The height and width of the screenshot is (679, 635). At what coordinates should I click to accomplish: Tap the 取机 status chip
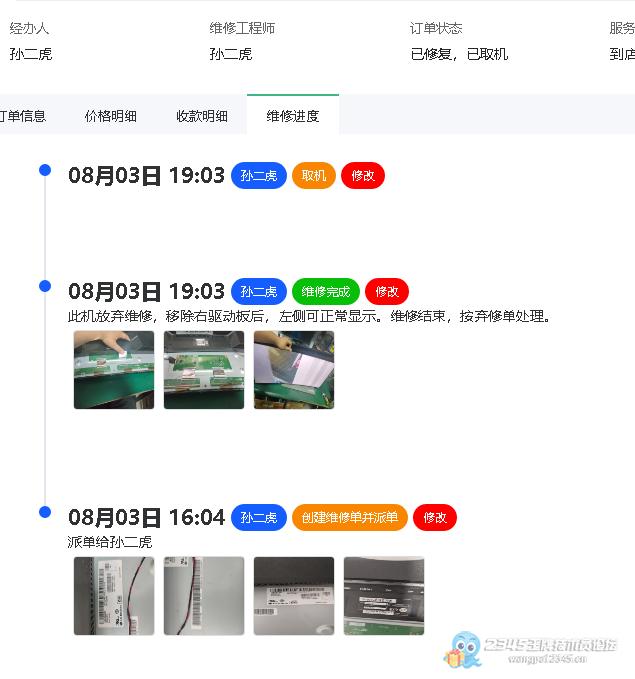click(314, 176)
